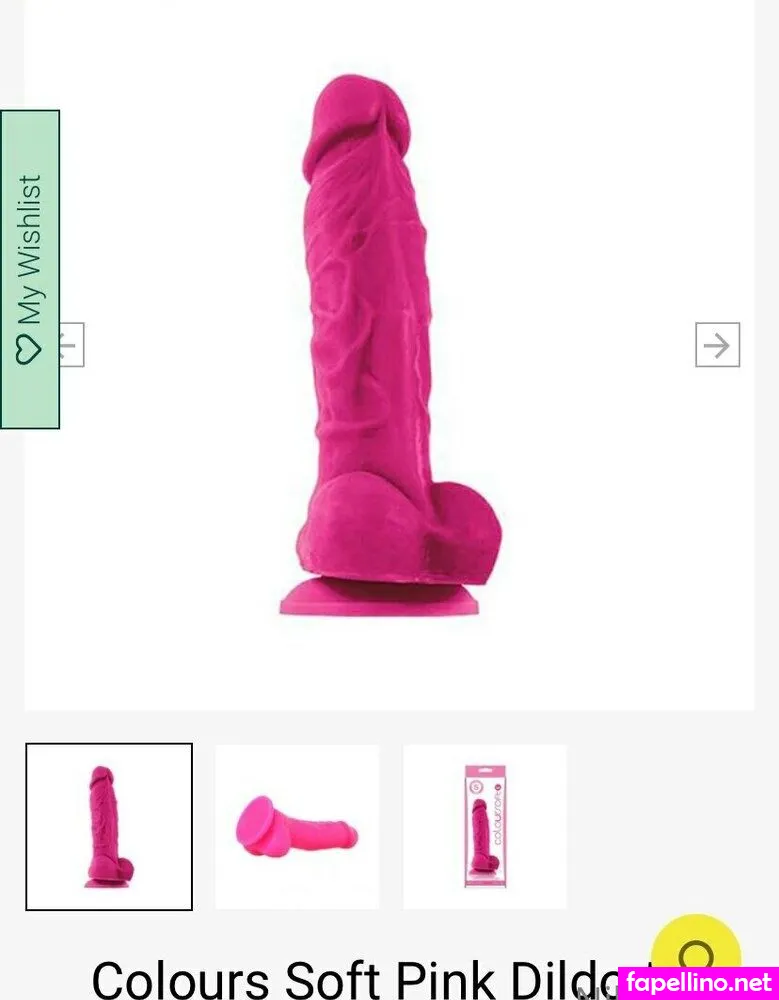The width and height of the screenshot is (779, 1000).
Task: Go to the previous product image
Action: point(72,345)
